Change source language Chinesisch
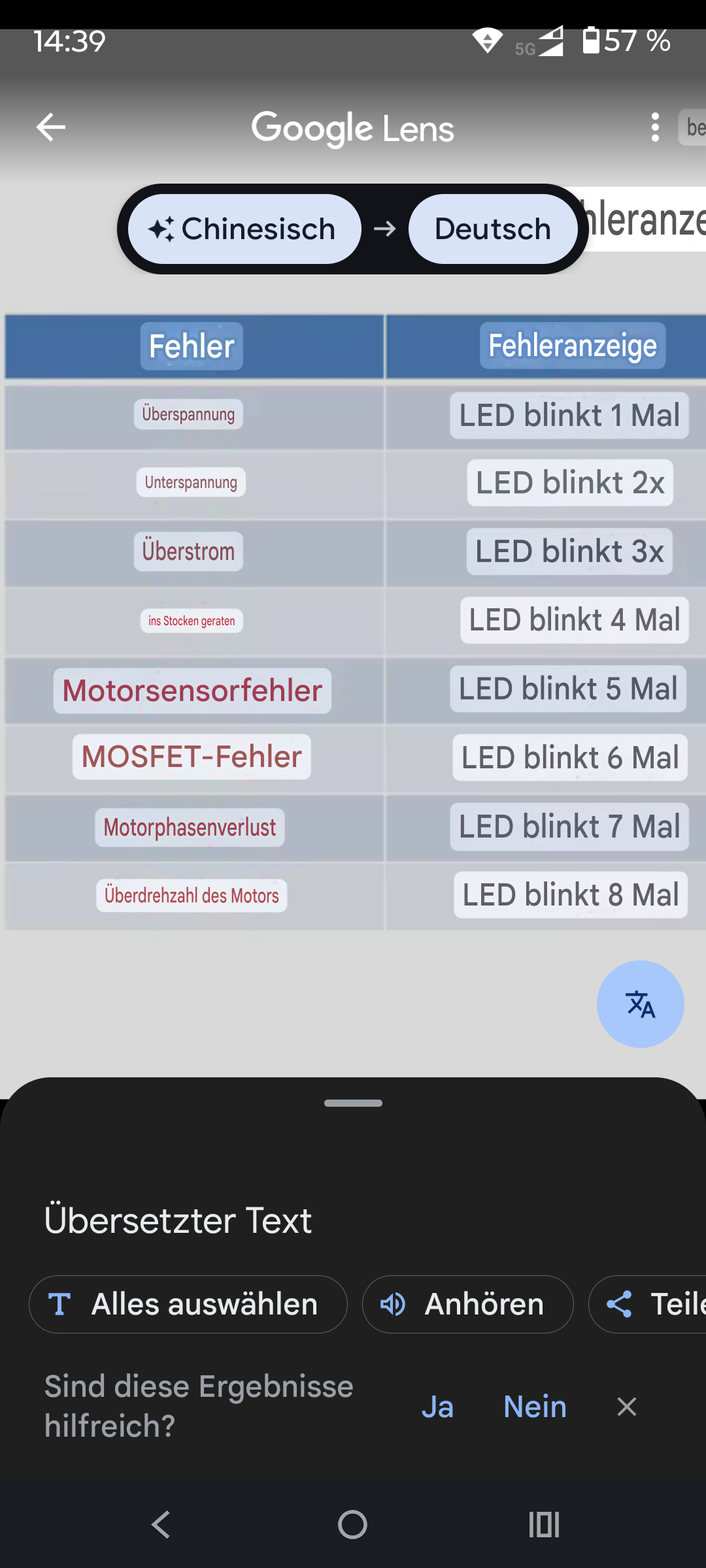Viewport: 706px width, 1568px height. coord(244,229)
